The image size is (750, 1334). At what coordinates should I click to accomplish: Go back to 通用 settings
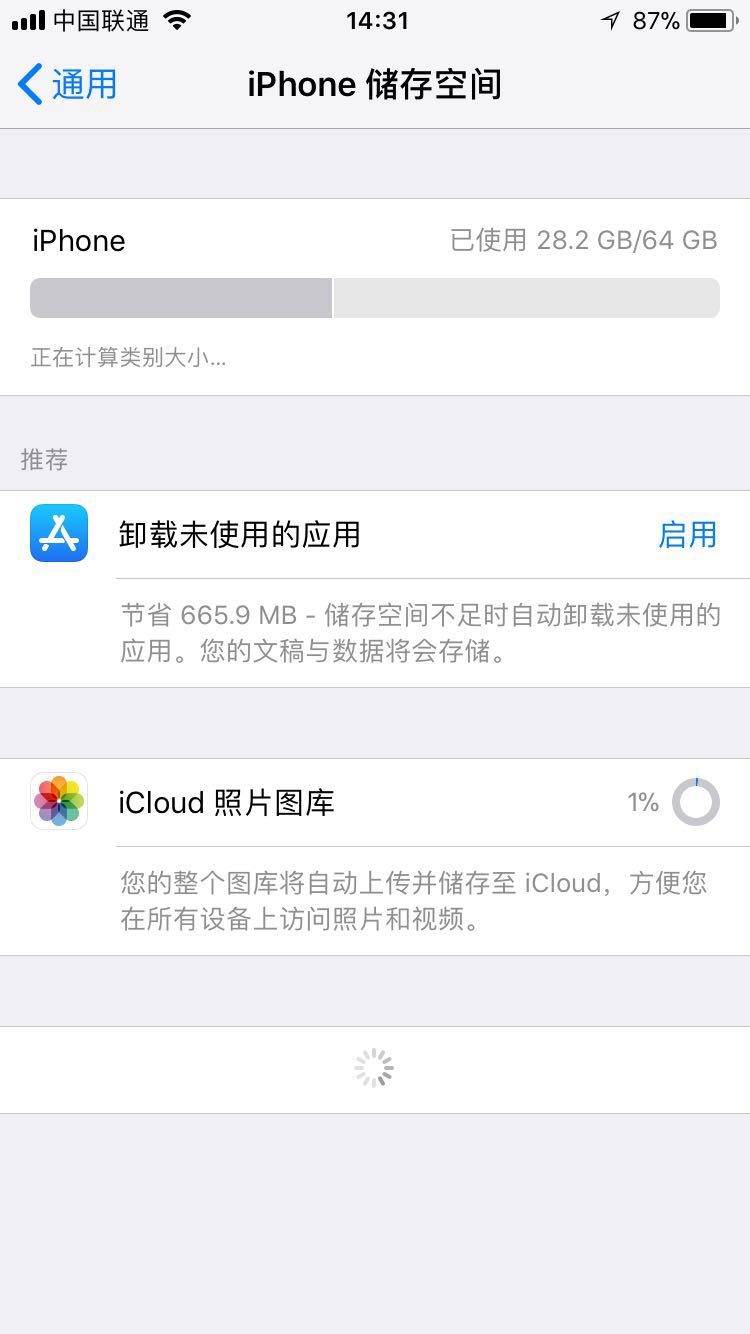click(x=68, y=85)
